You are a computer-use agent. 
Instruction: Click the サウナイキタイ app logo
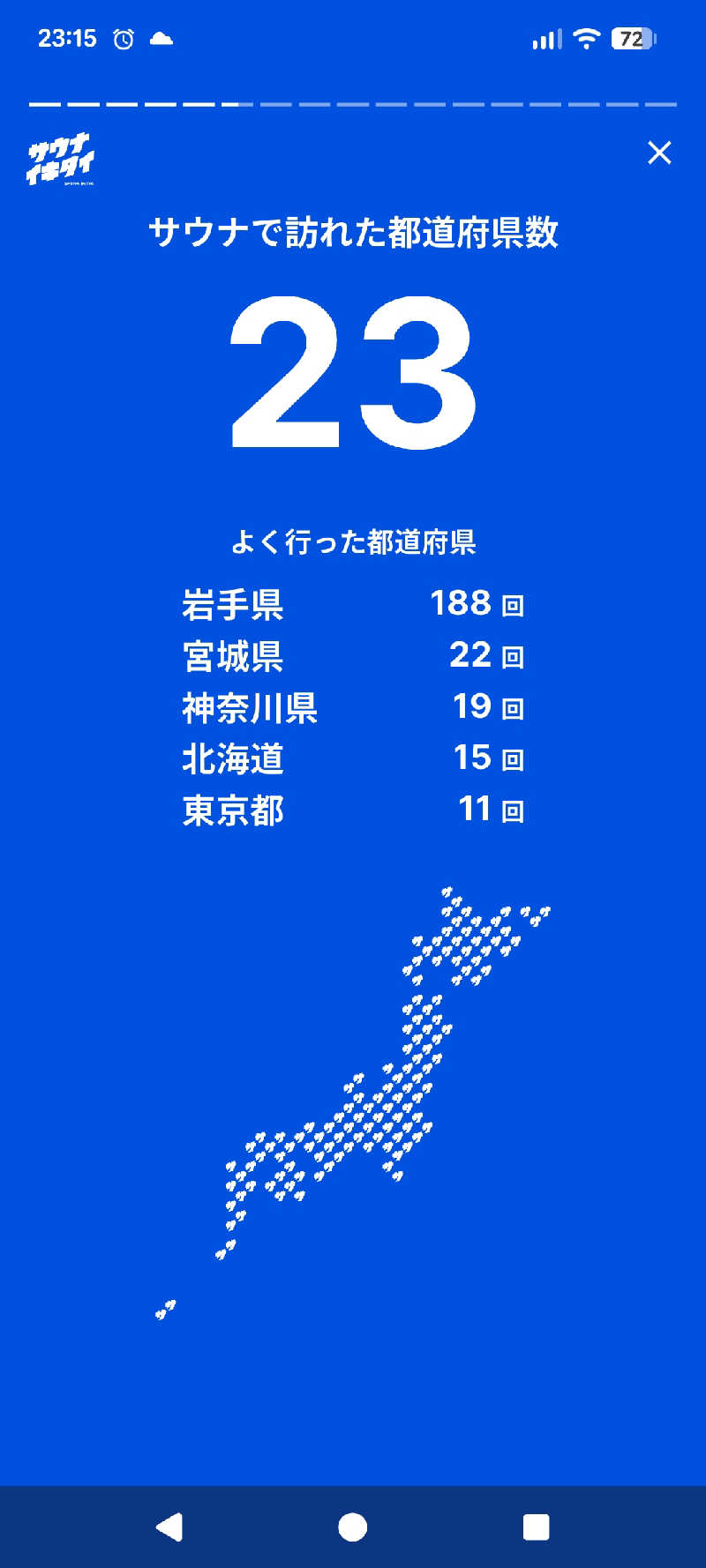coord(62,159)
